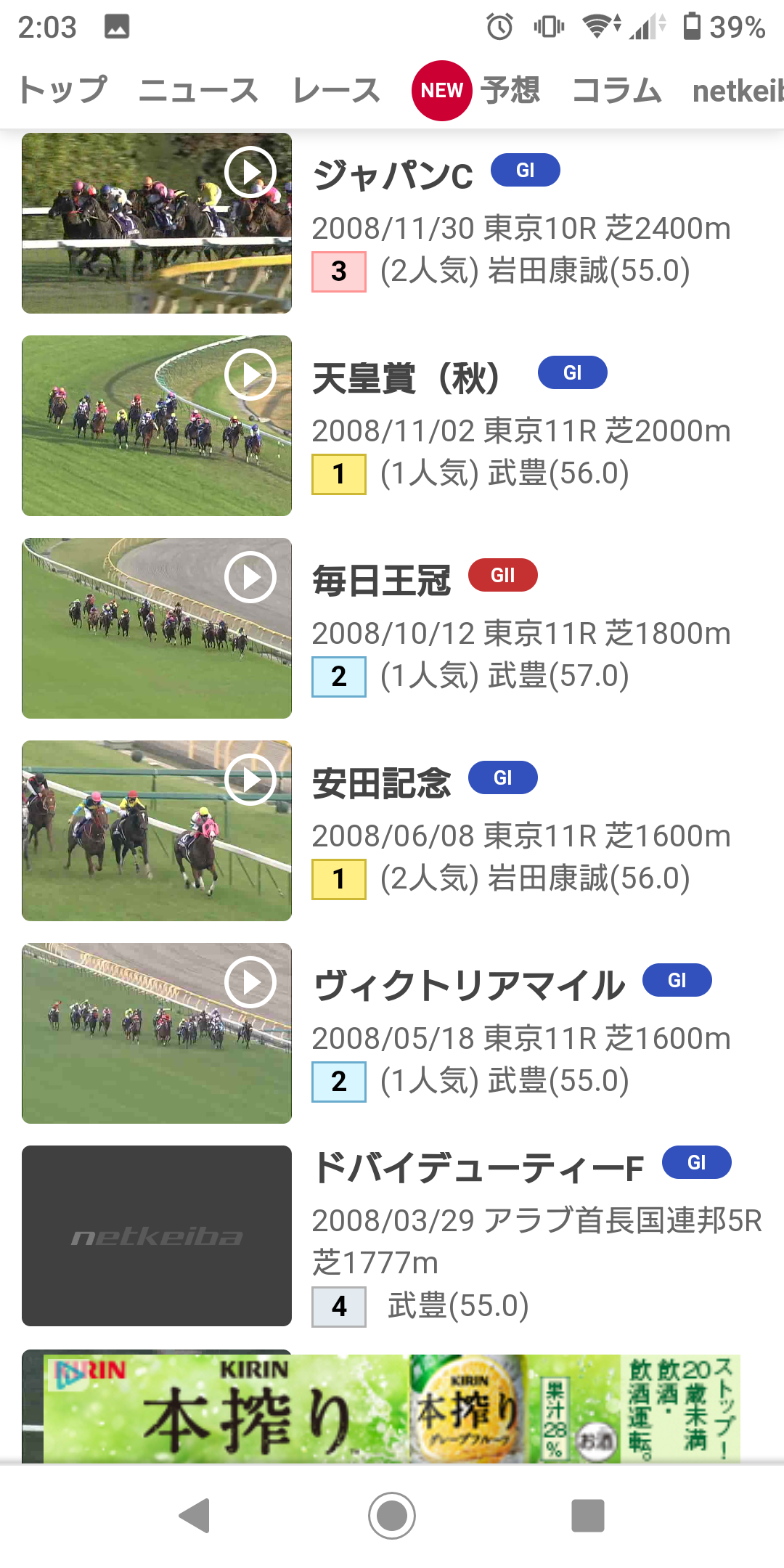Open the 安田記念 race result row
The image size is (784, 1568).
(x=521, y=831)
